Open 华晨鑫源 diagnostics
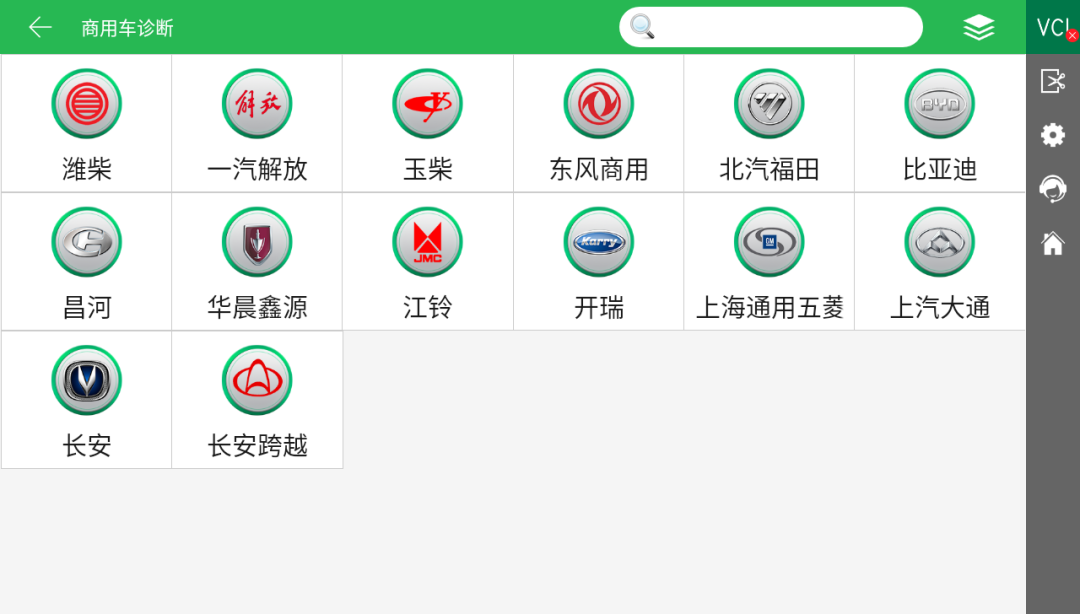This screenshot has height=614, width=1080. pyautogui.click(x=257, y=261)
